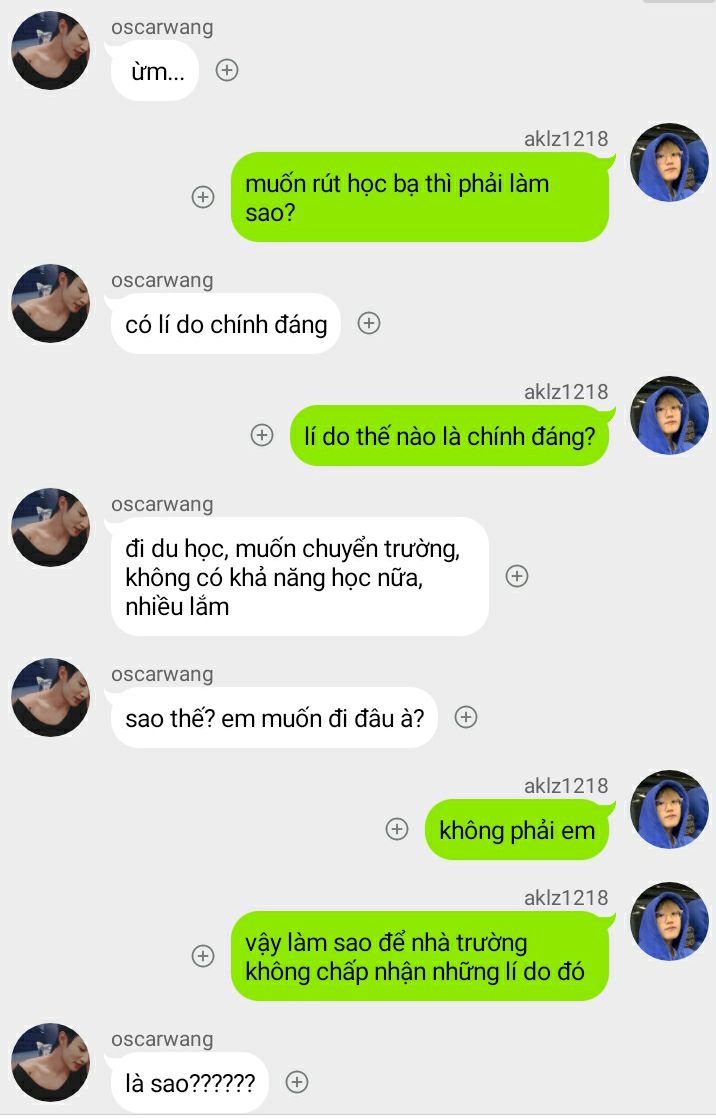Open plus icon beside "có lí do chính đáng"
Viewport: 716px width, 1119px height.
point(369,323)
